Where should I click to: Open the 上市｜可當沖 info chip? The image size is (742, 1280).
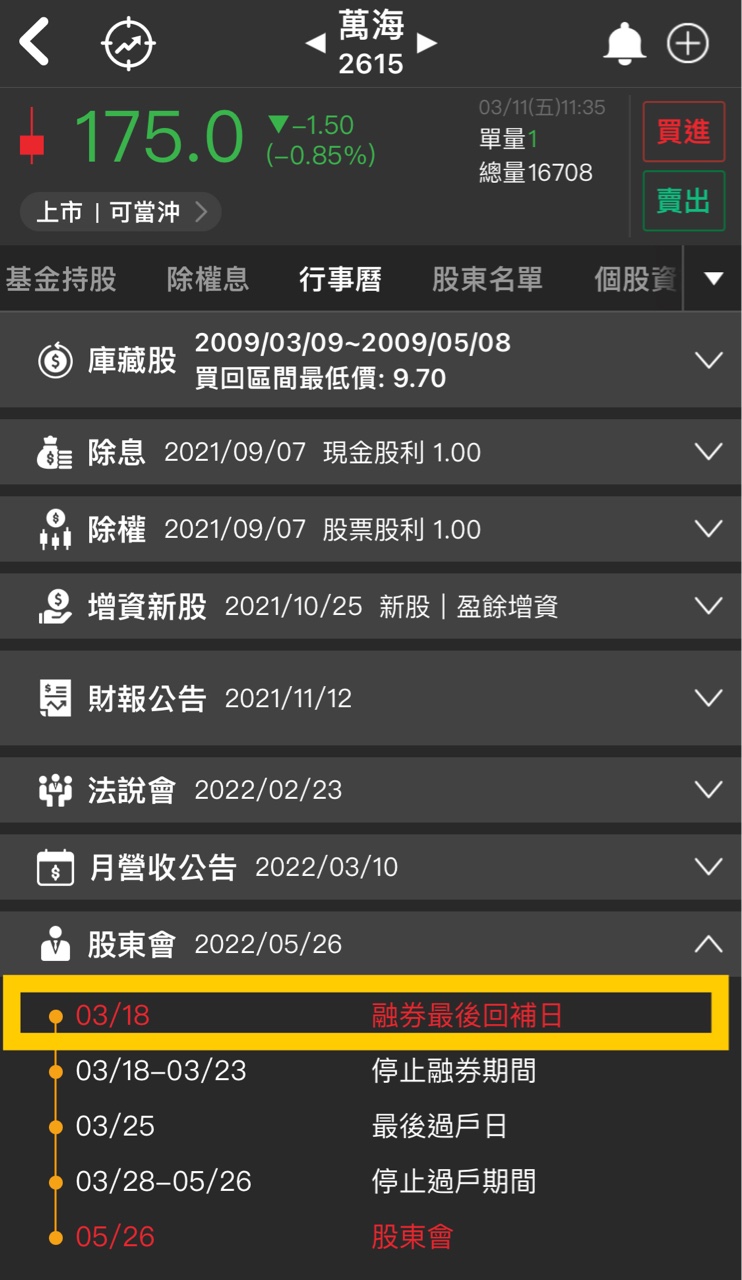(120, 212)
